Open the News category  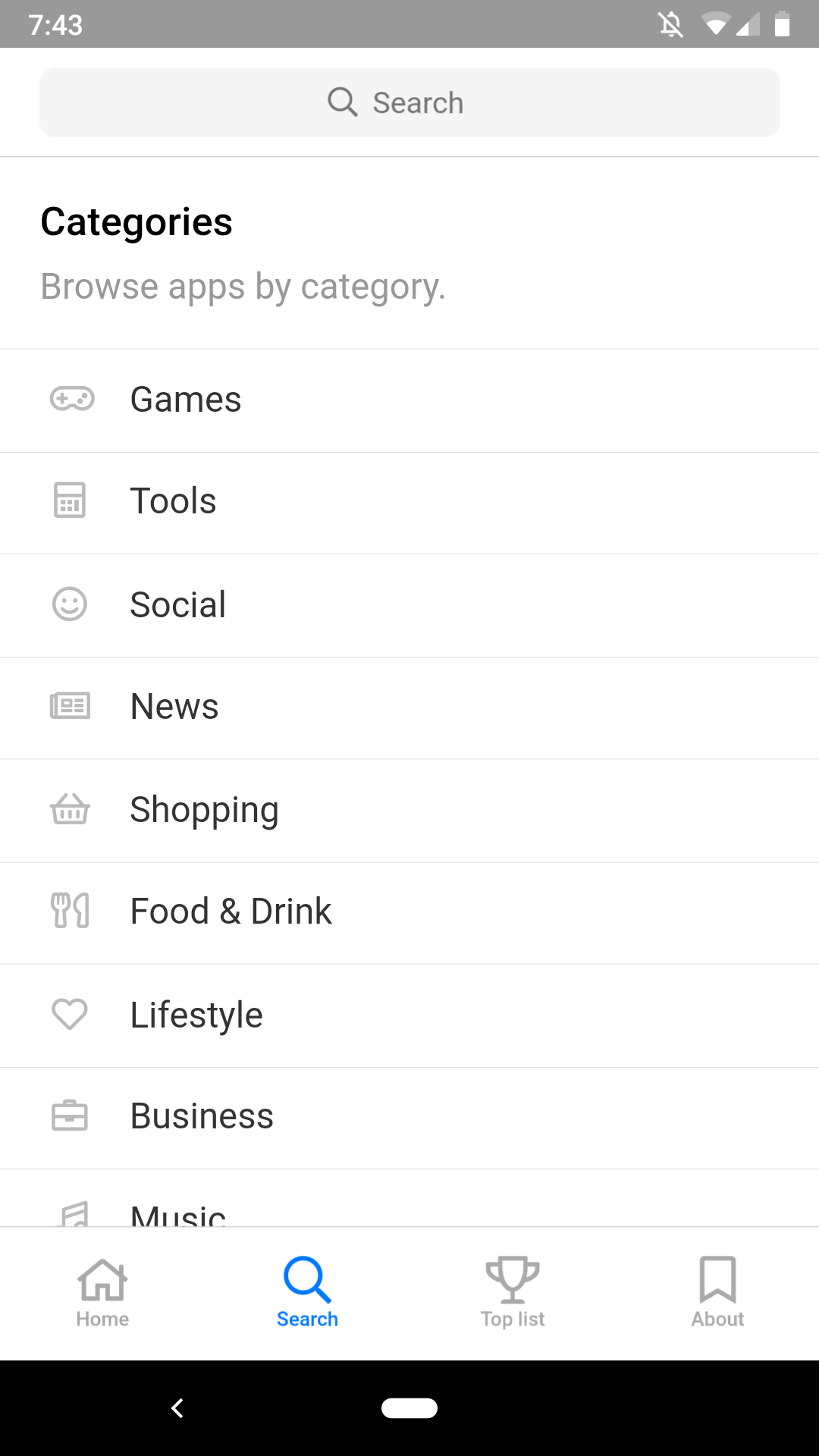(x=303, y=706)
